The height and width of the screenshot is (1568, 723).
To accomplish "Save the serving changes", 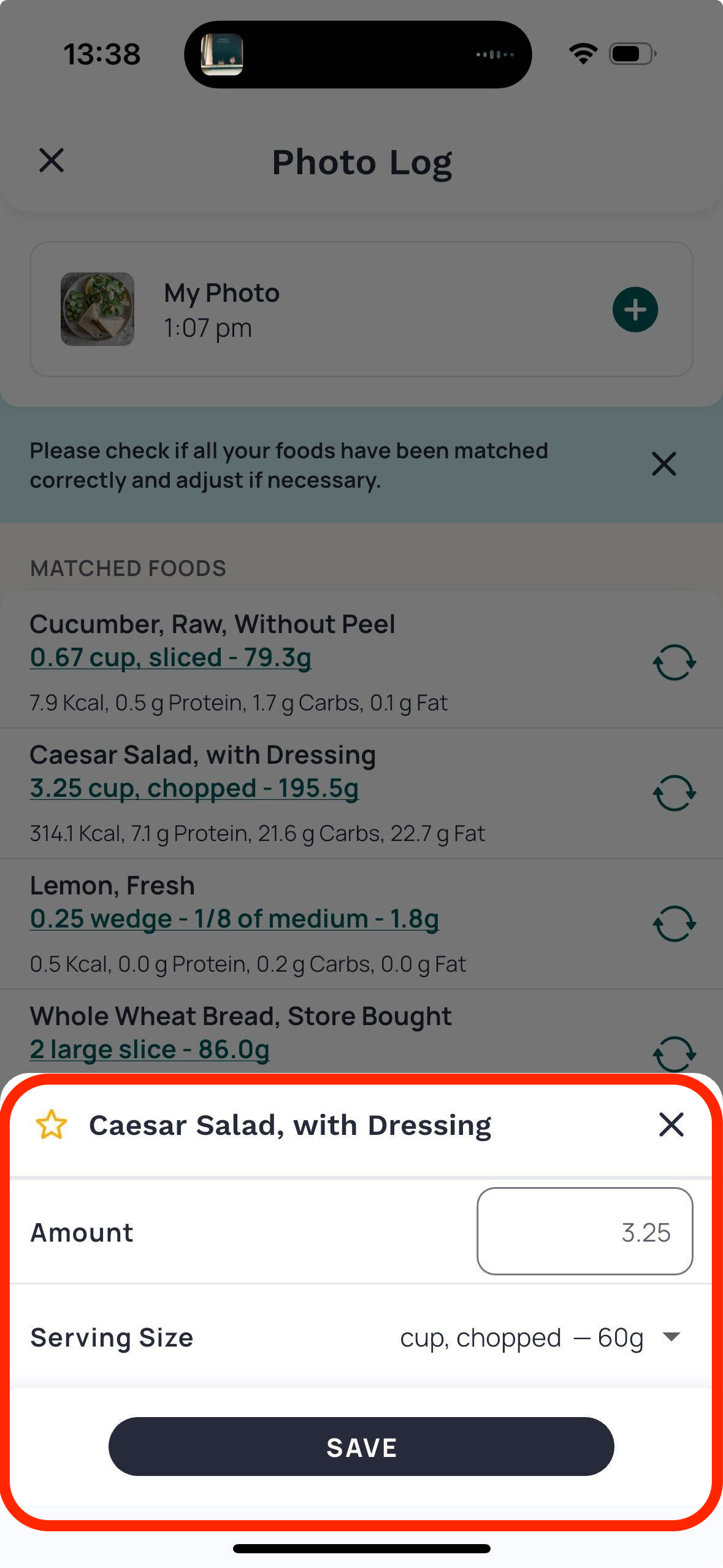I will pos(361,1447).
